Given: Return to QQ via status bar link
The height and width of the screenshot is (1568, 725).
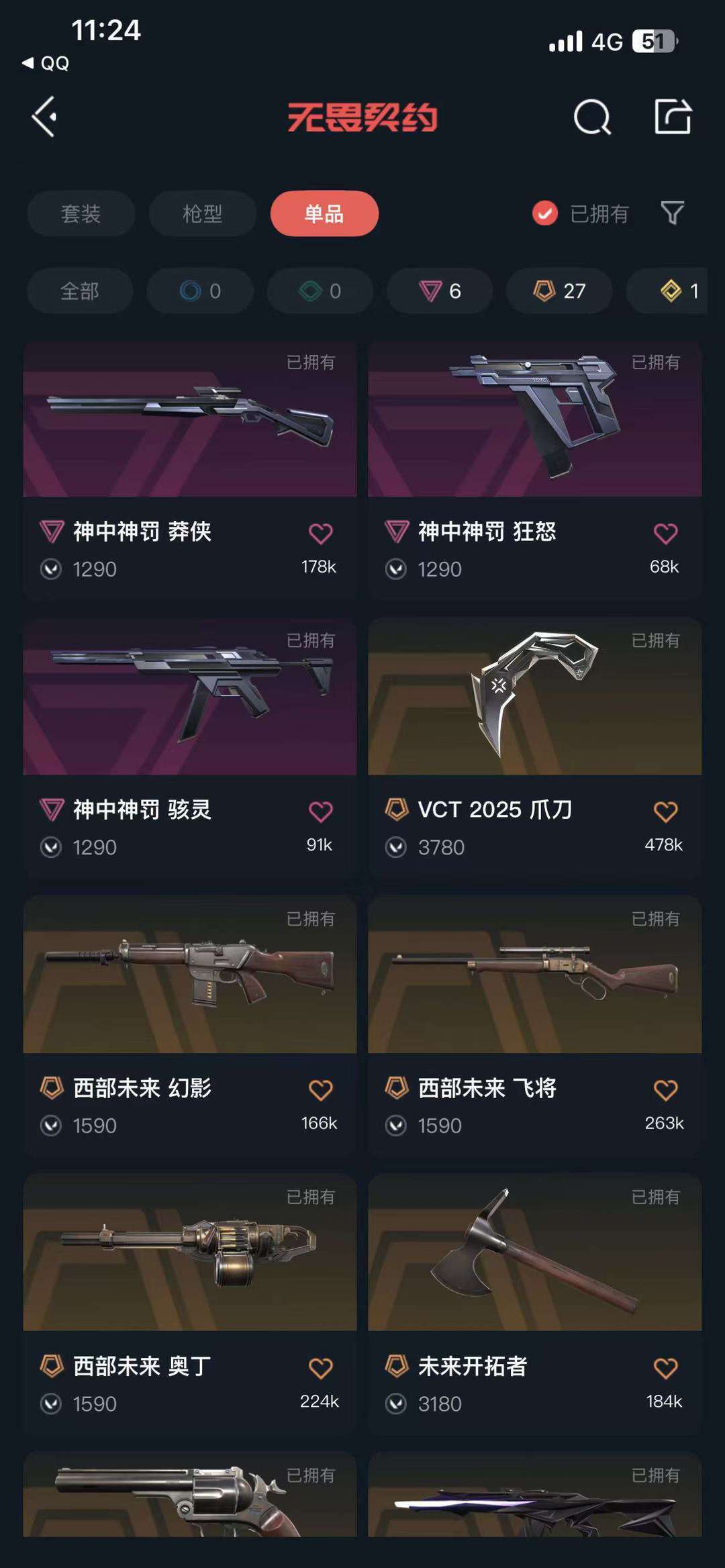Looking at the screenshot, I should click(x=46, y=63).
